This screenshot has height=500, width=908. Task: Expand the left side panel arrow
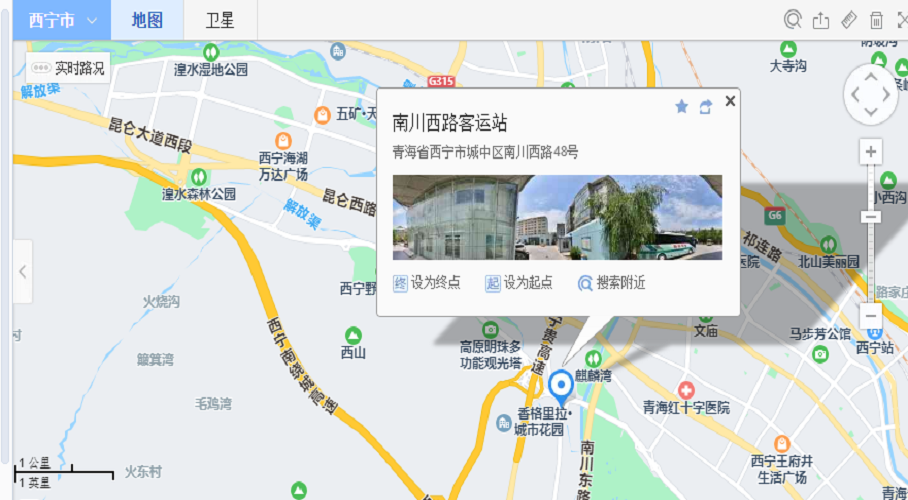(22, 272)
